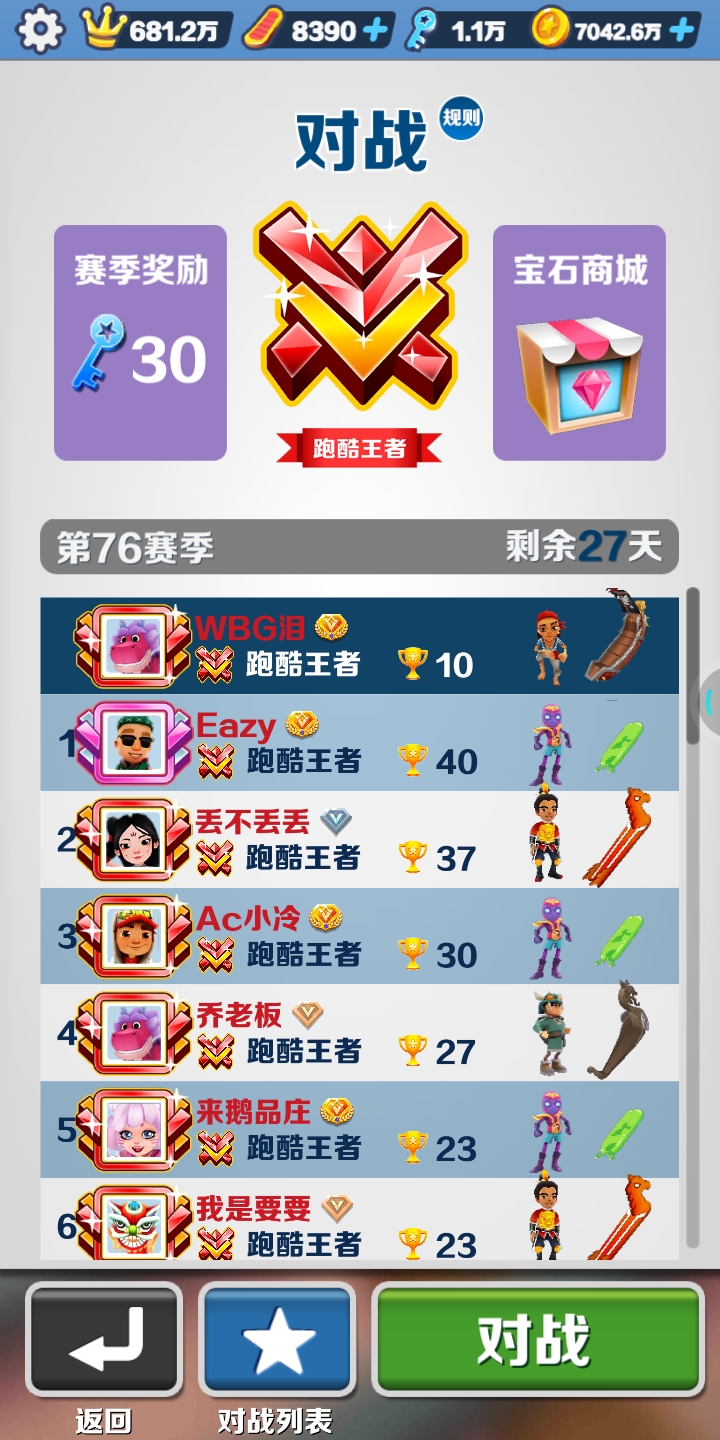Select Ac小冷 in the ranking list
The height and width of the screenshot is (1440, 720).
tap(360, 937)
